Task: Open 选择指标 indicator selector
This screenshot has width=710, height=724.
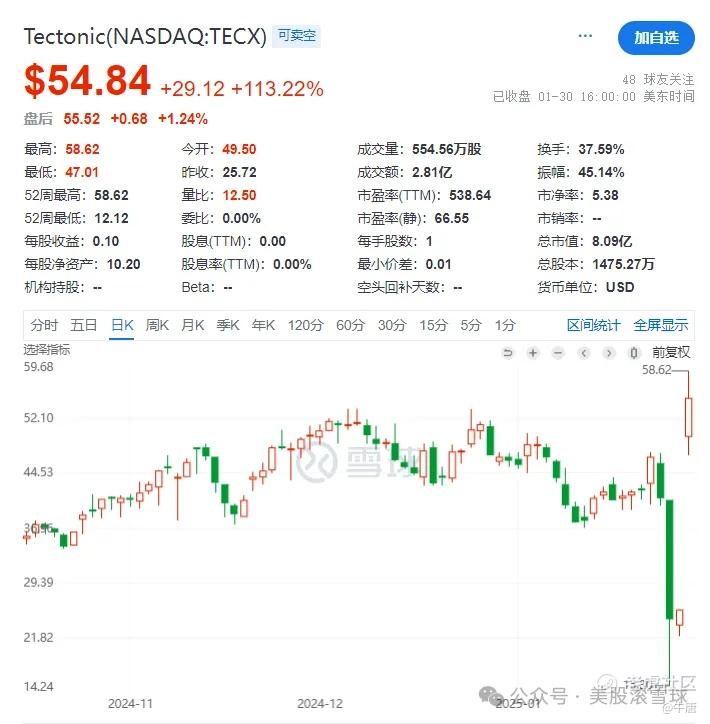Action: [x=50, y=350]
